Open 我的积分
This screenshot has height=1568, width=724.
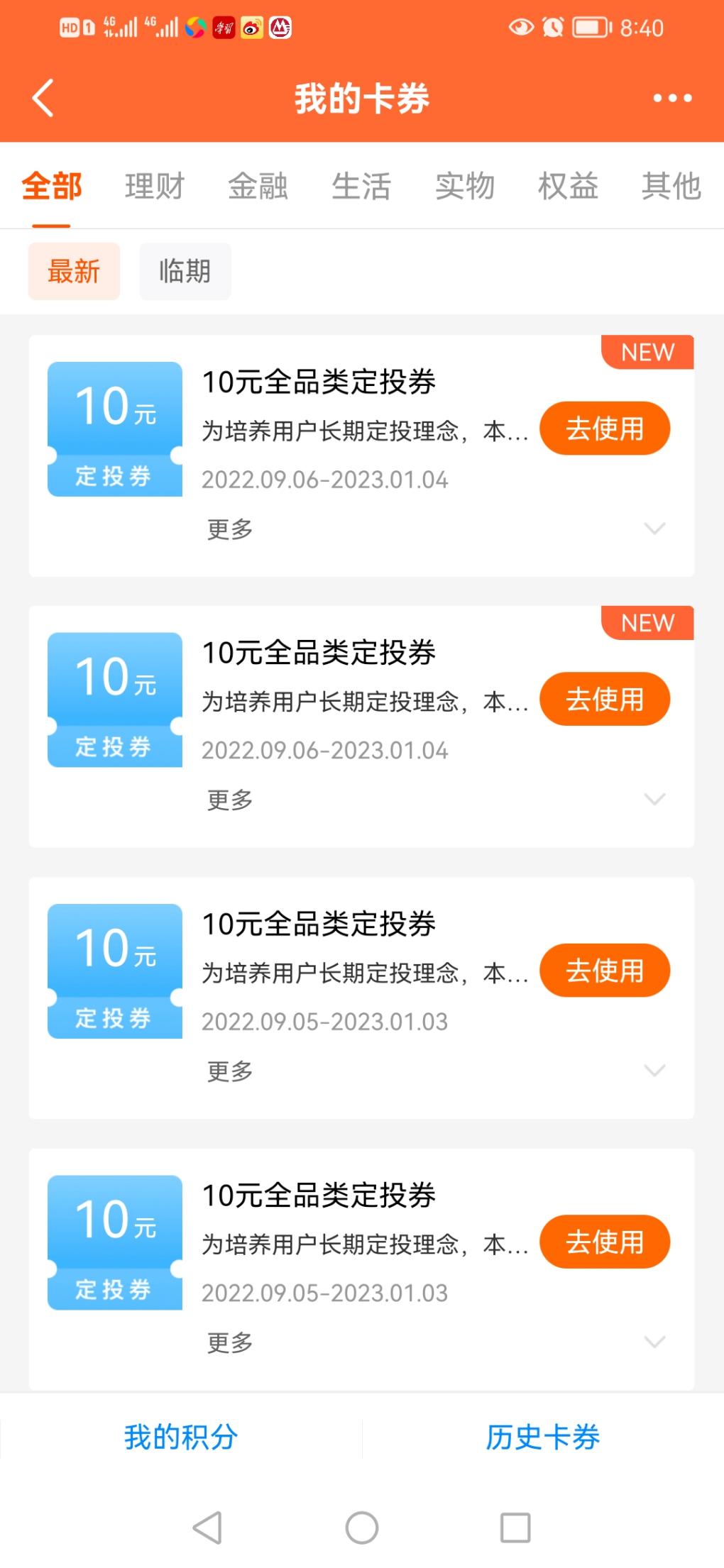(x=181, y=1437)
